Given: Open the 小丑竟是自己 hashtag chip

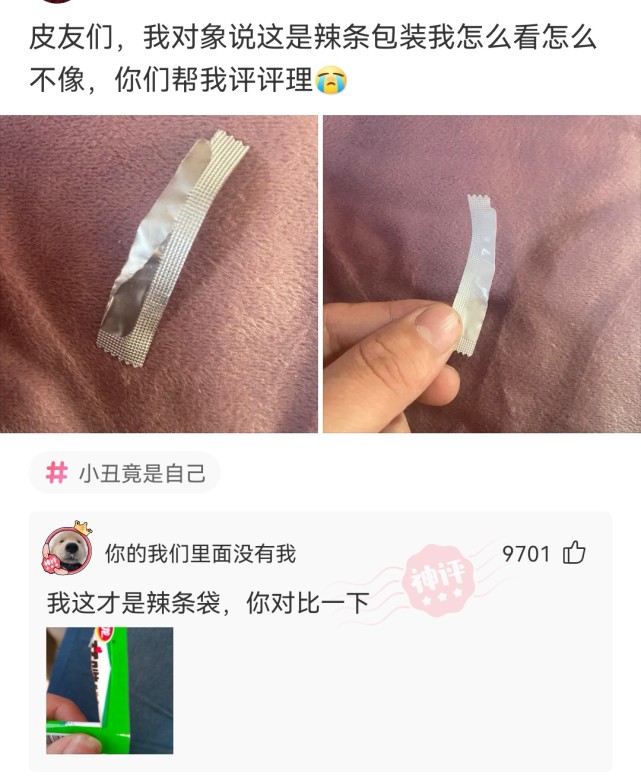Looking at the screenshot, I should 124,473.
